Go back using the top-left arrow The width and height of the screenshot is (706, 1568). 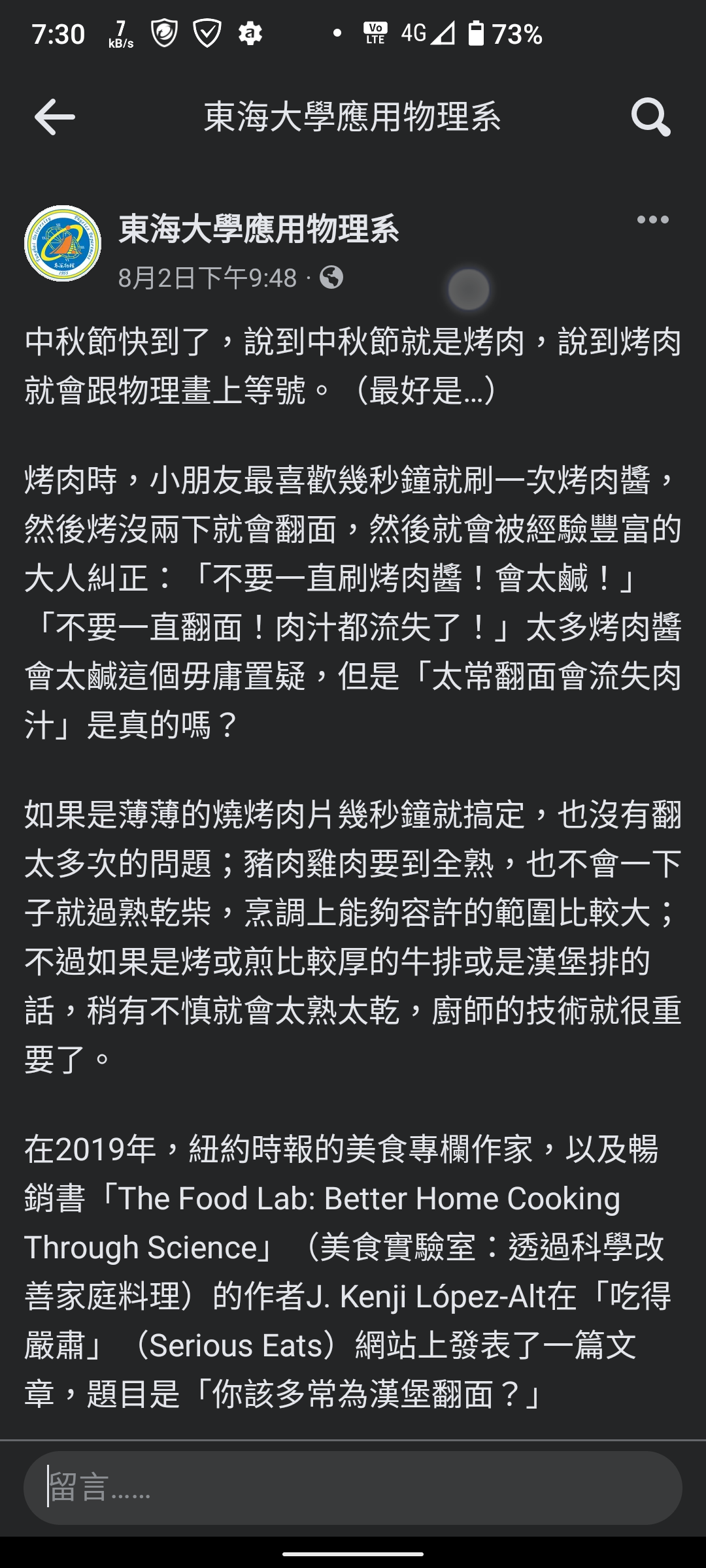point(54,118)
